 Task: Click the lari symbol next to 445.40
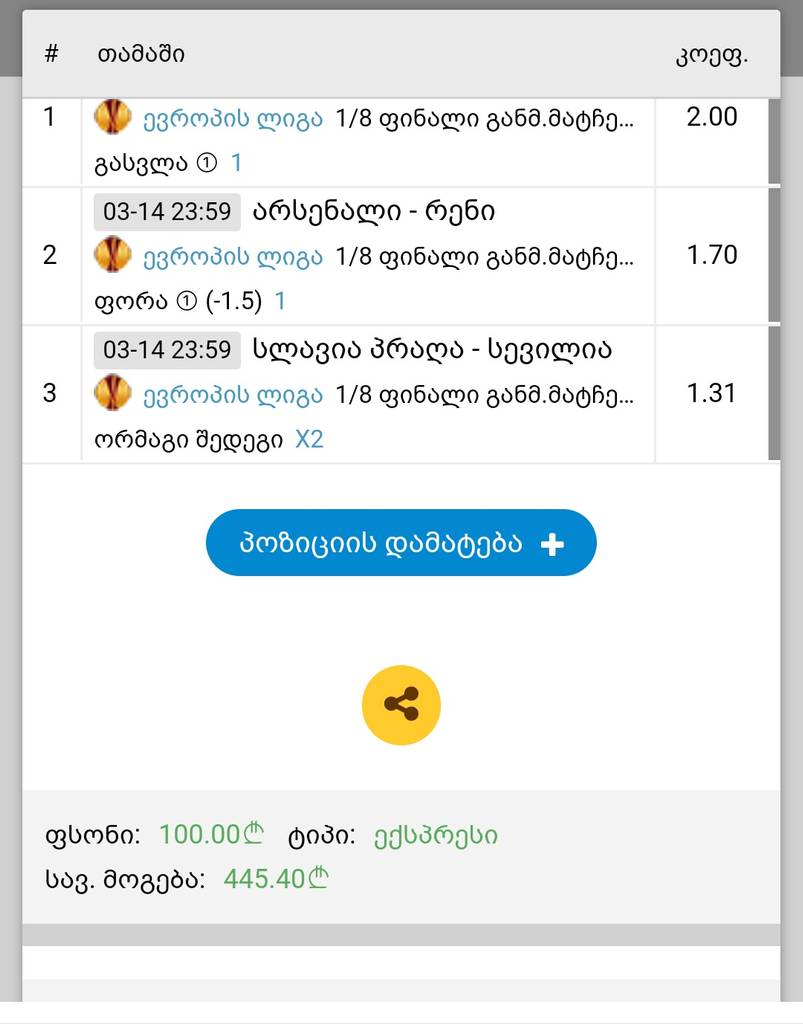click(316, 879)
